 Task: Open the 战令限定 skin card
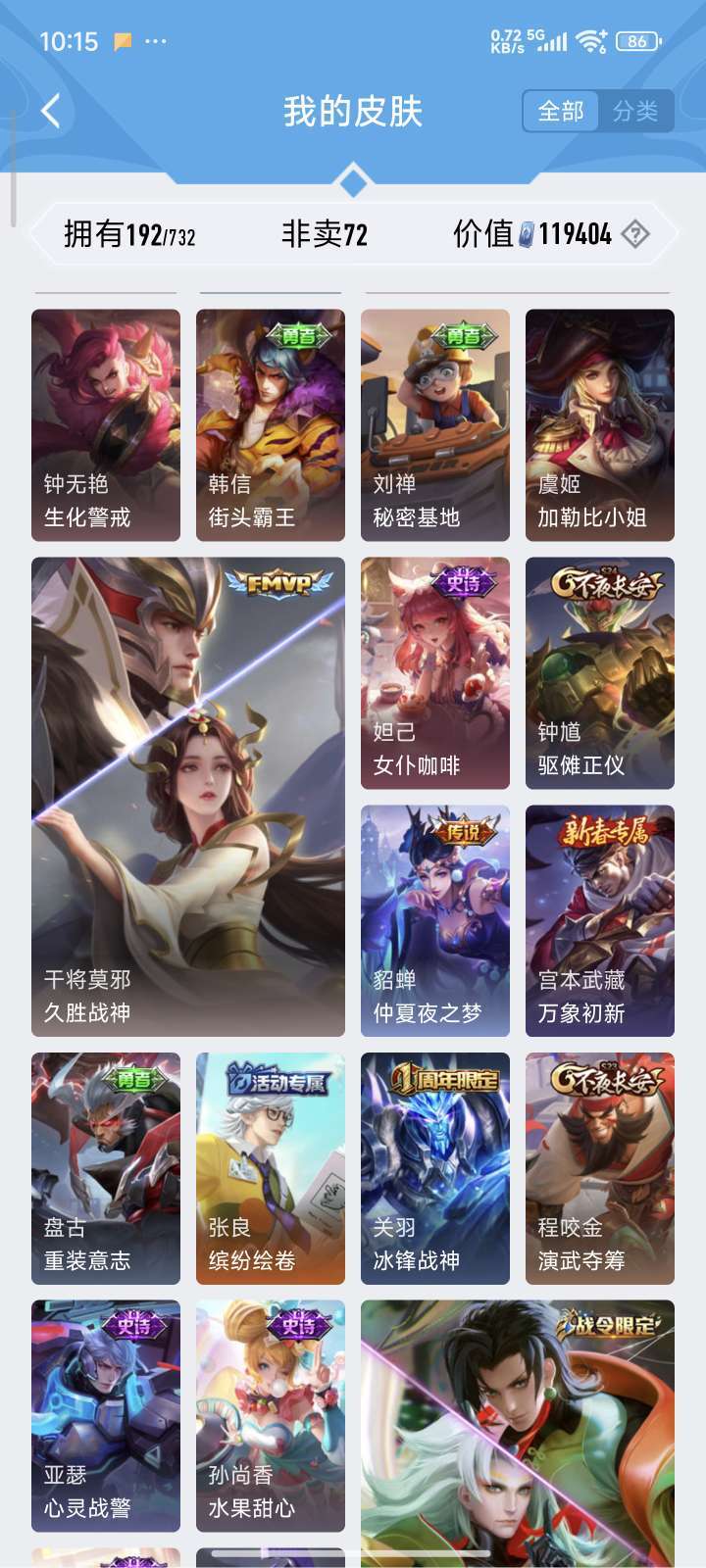coord(518,1434)
